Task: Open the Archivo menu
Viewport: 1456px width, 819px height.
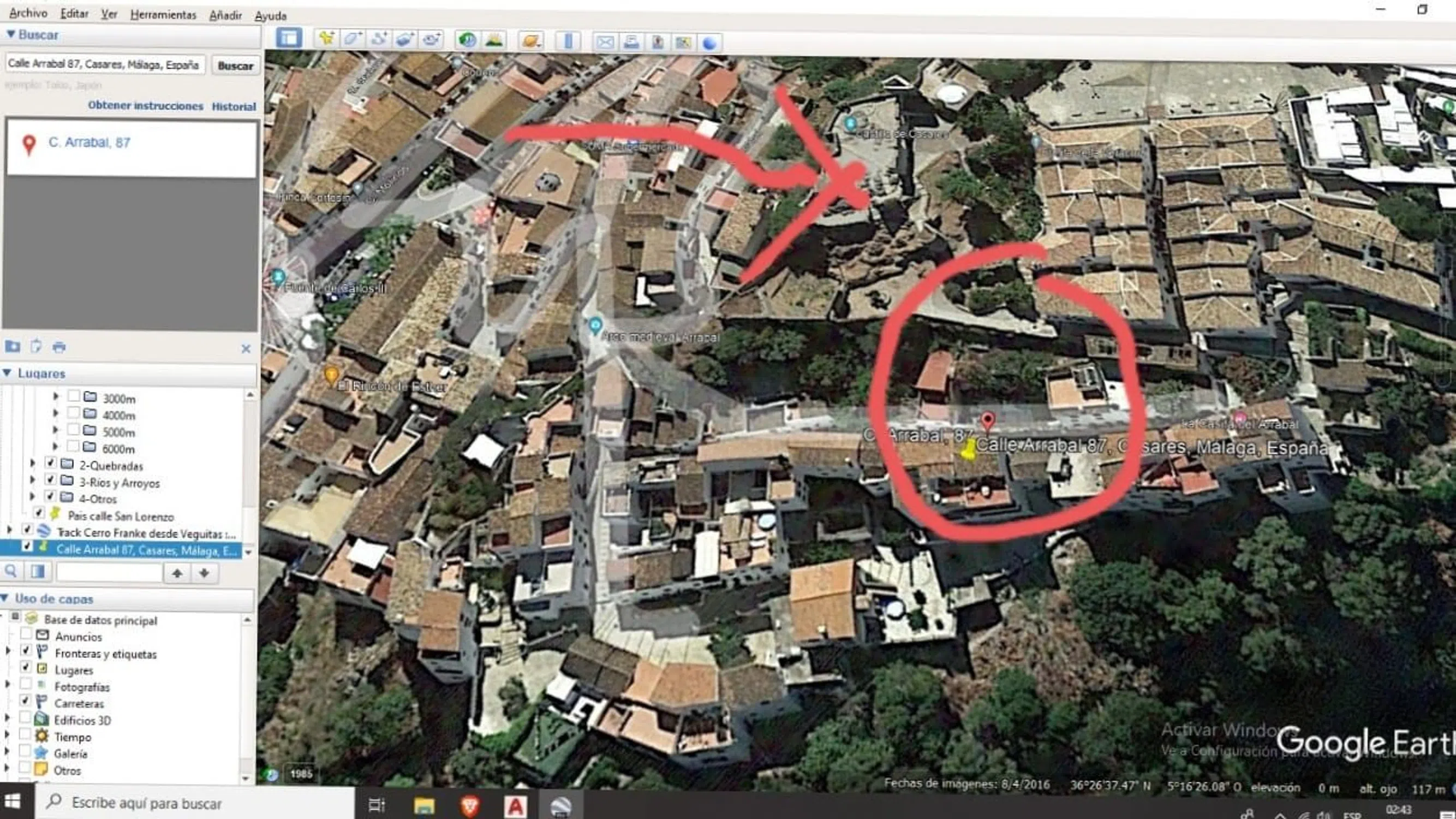Action: click(x=28, y=13)
